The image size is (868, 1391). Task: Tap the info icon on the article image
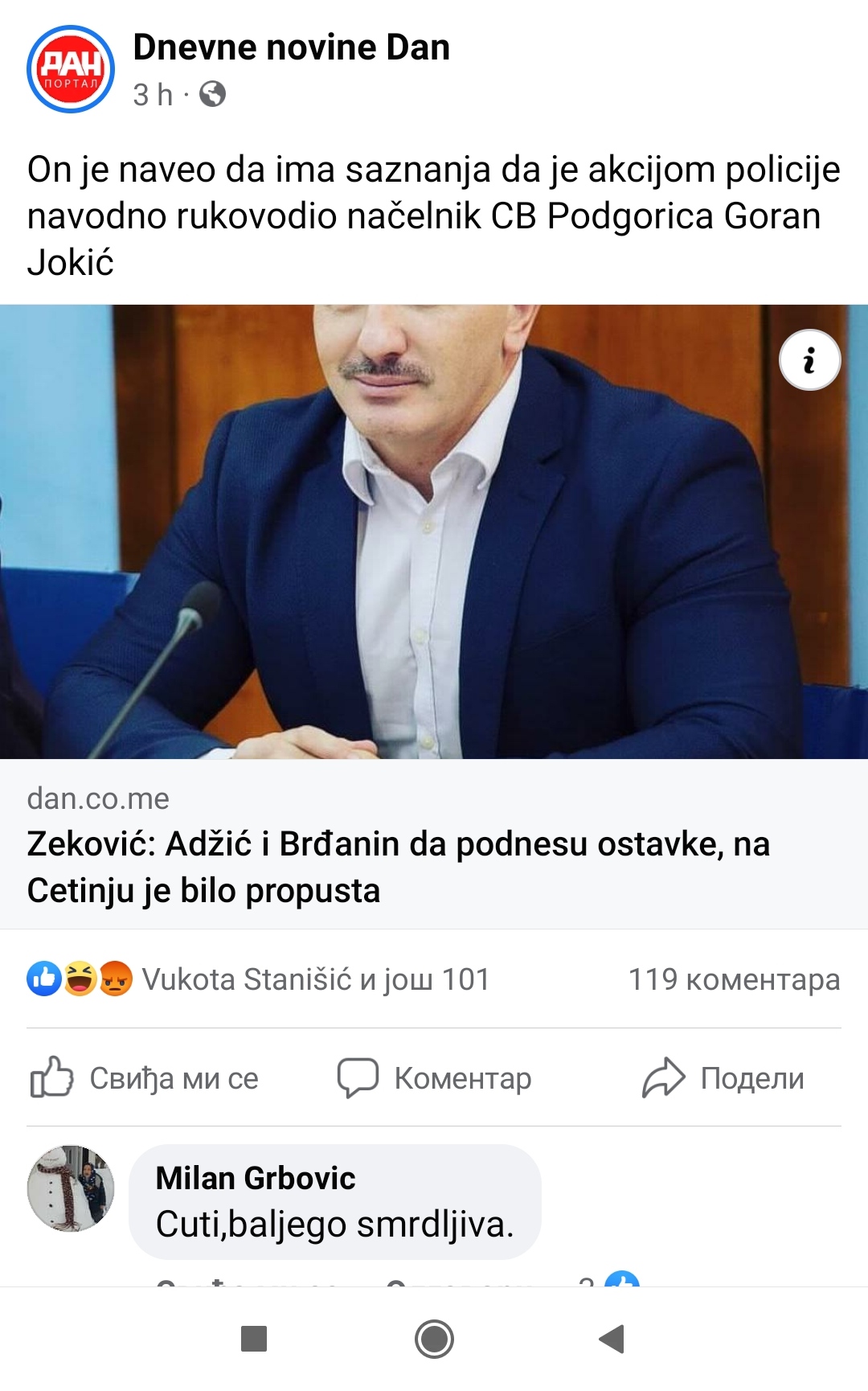[809, 360]
